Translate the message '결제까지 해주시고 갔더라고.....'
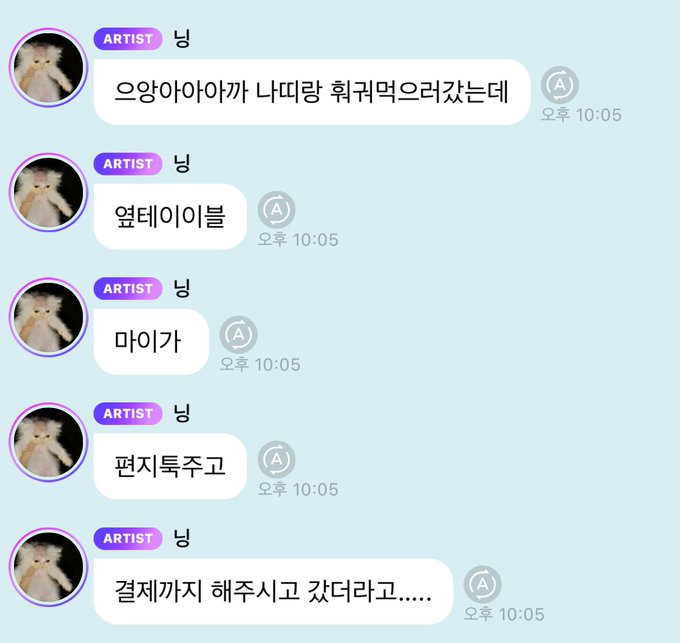Viewport: 680px width, 643px height. (x=483, y=585)
